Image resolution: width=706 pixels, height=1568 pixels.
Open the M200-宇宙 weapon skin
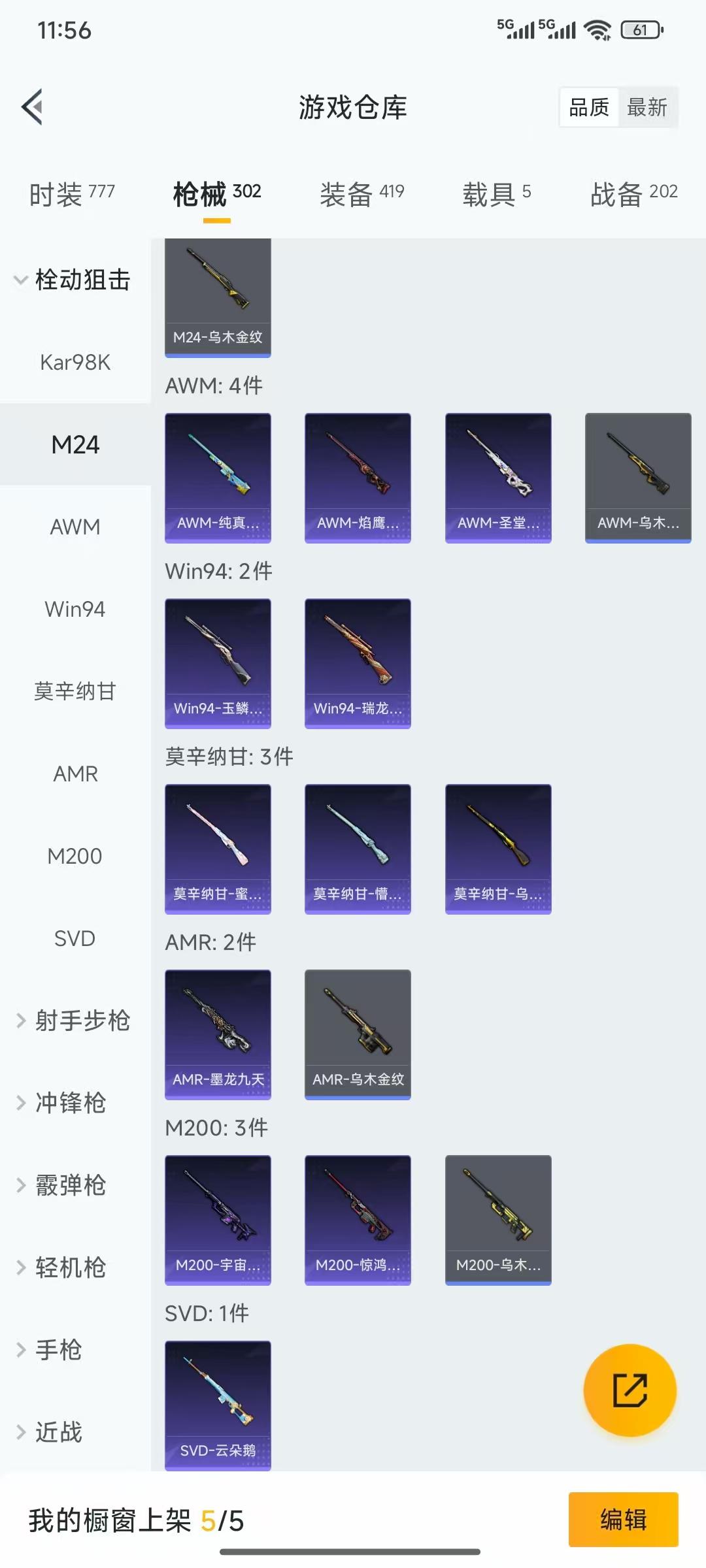218,1220
